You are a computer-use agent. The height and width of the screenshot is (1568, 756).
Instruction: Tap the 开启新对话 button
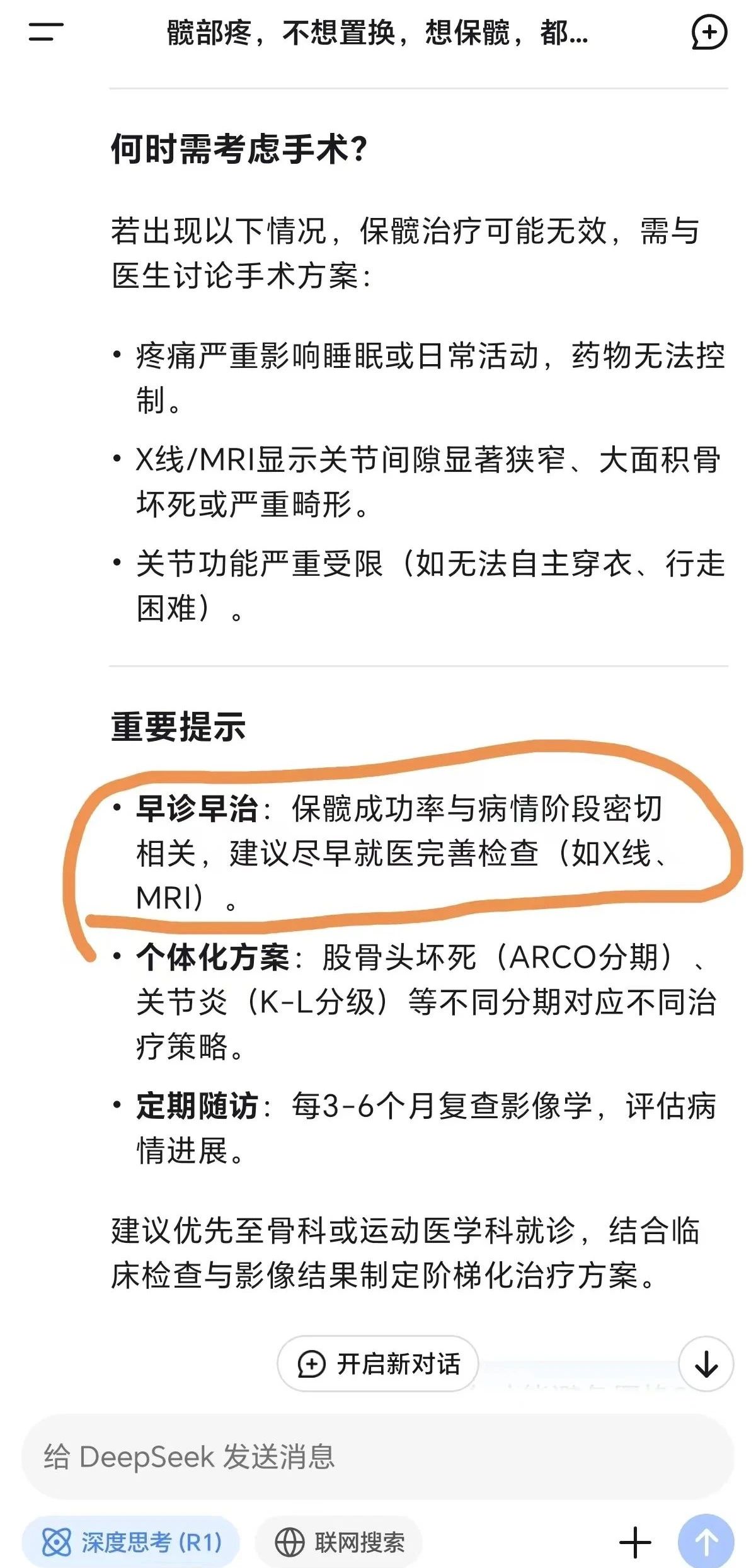point(378,1364)
